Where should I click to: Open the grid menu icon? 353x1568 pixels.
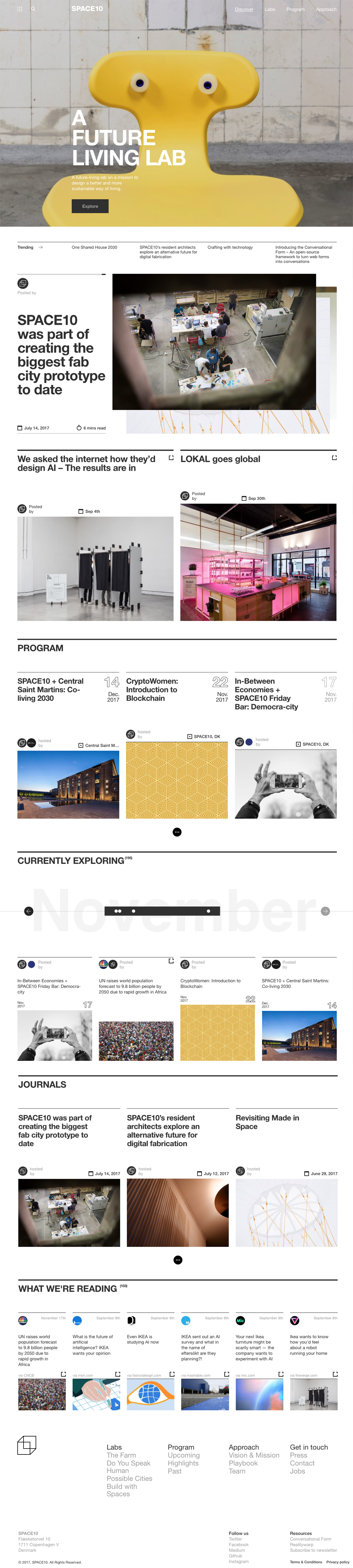(x=19, y=9)
